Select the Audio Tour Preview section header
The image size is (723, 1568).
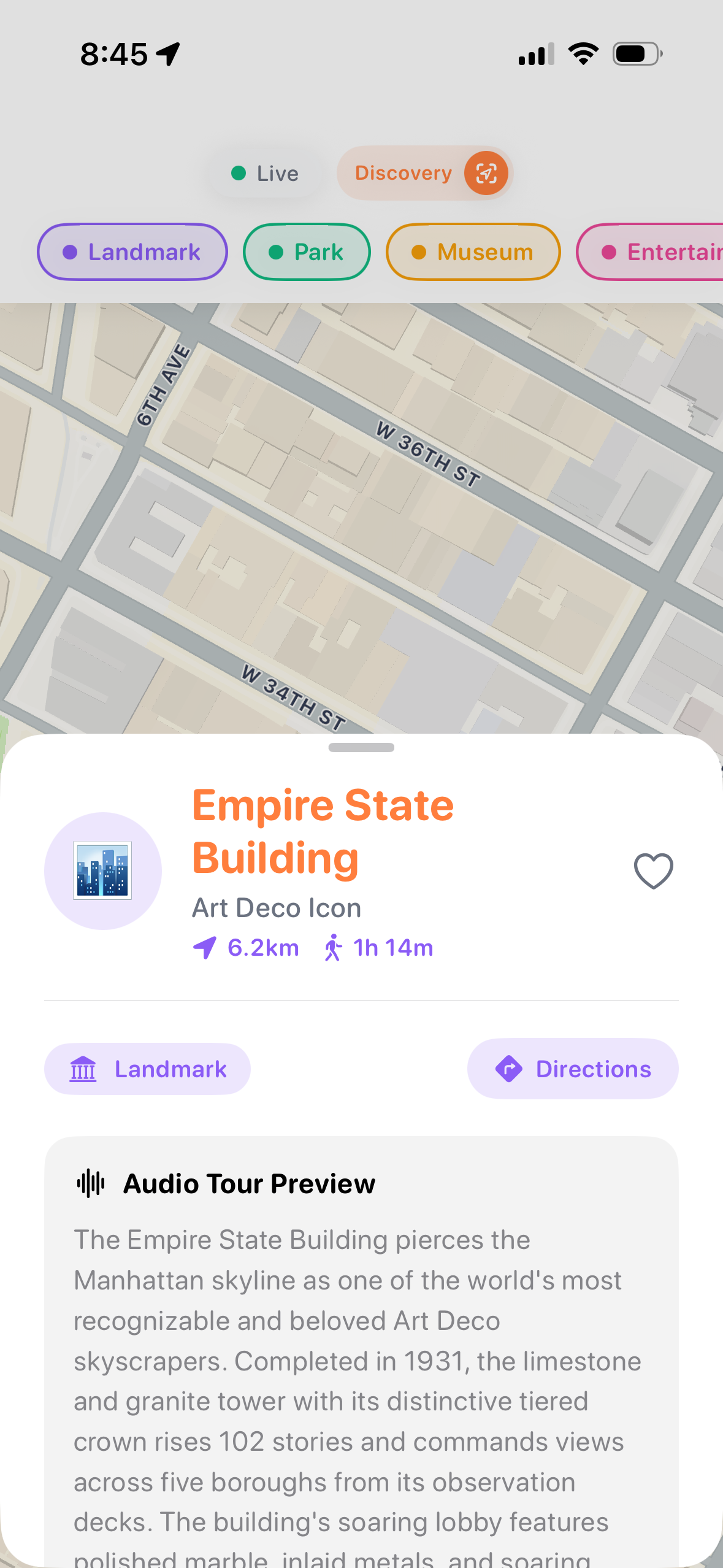[x=248, y=1183]
